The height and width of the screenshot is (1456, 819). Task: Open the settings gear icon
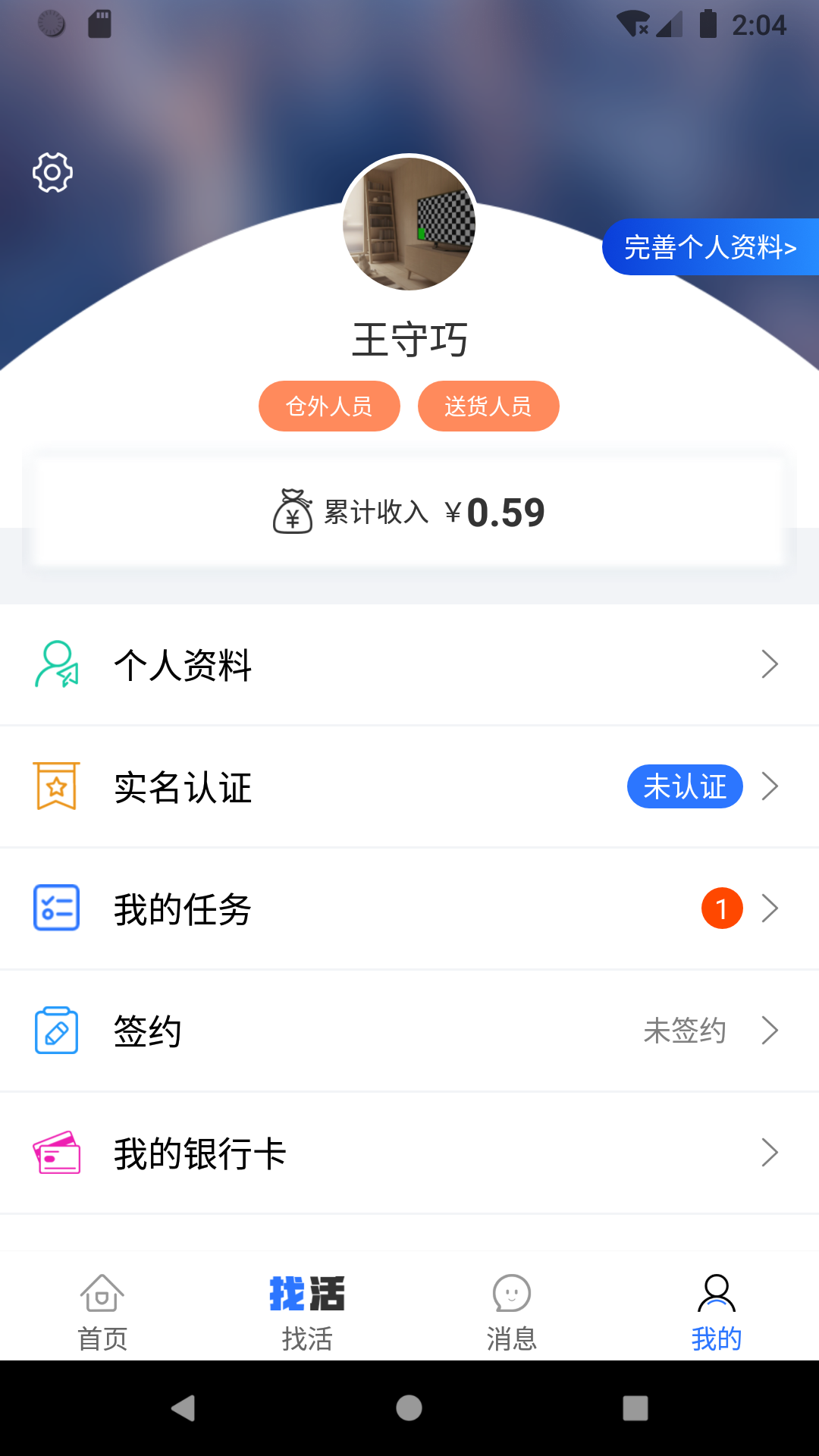click(52, 172)
